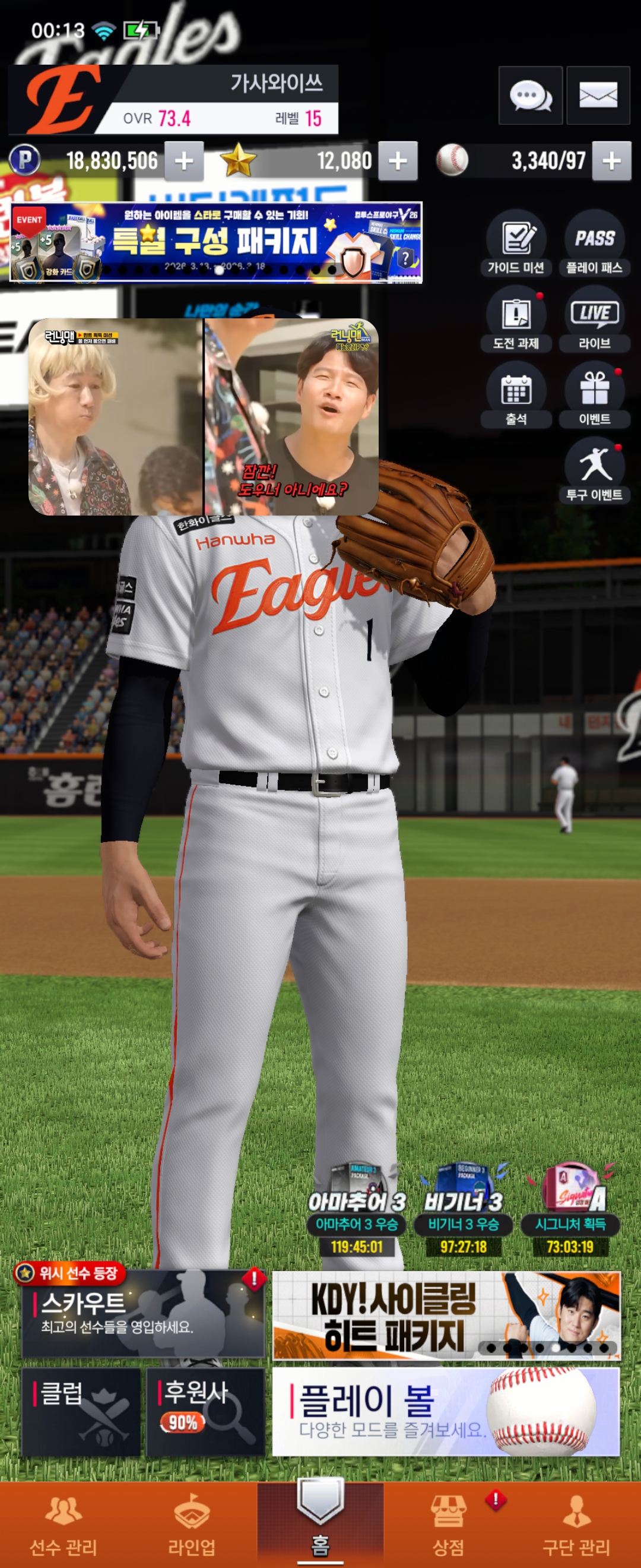Open the 클럽 card
This screenshot has height=1568, width=641.
point(81,1412)
